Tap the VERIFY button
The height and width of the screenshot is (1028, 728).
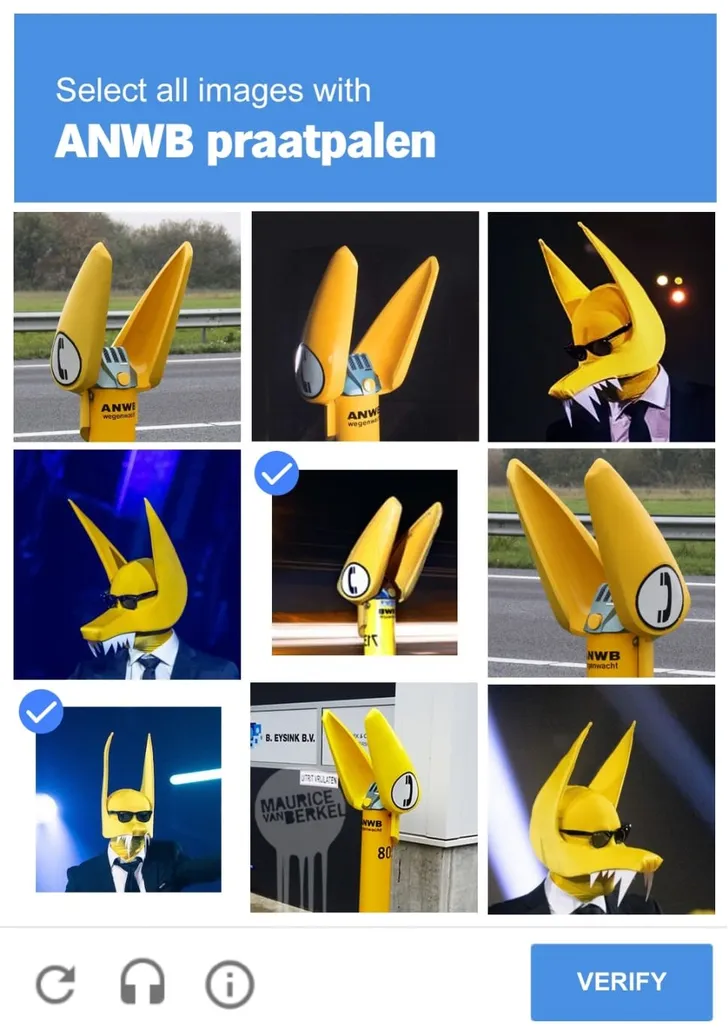[x=621, y=981]
